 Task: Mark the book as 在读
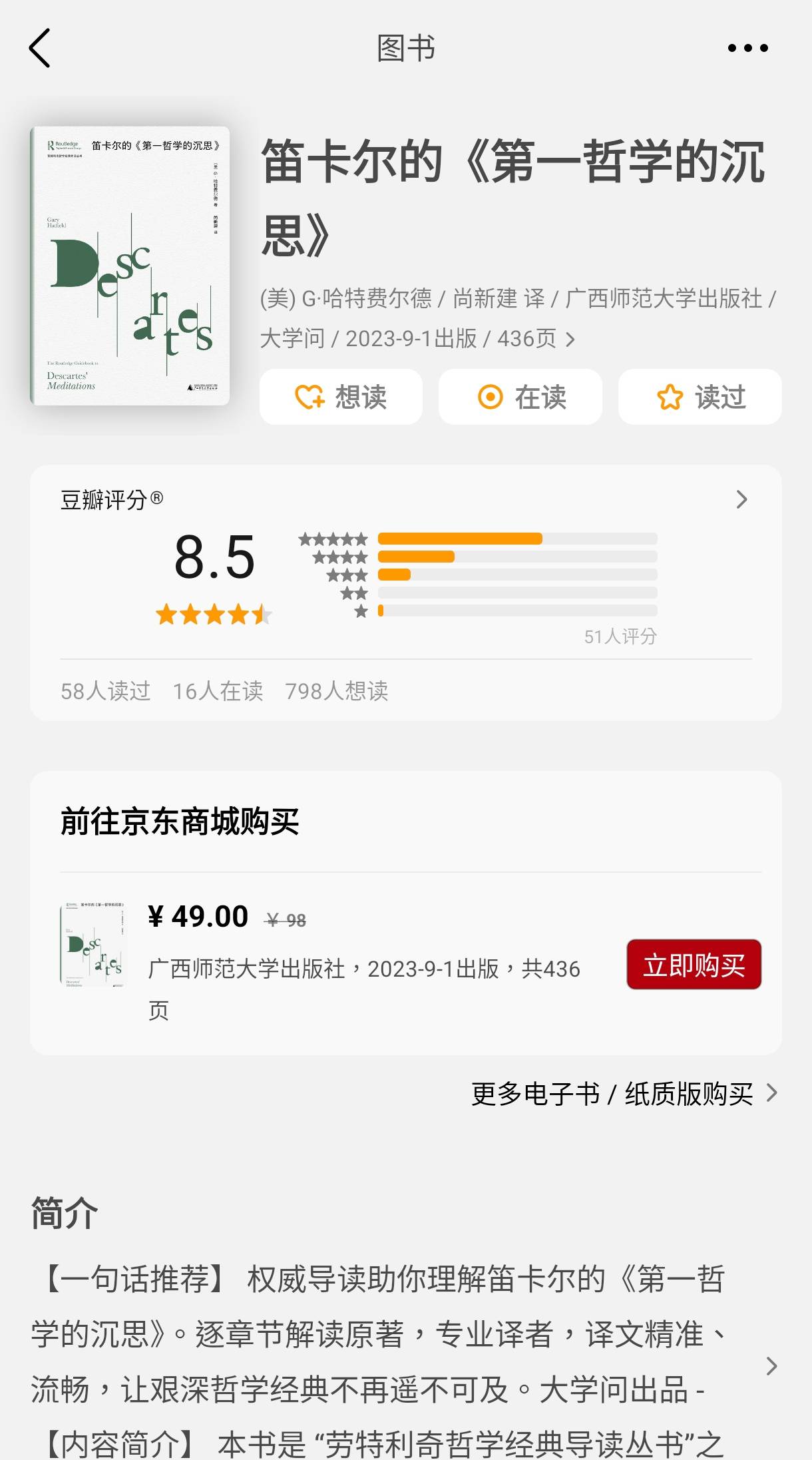coord(520,397)
